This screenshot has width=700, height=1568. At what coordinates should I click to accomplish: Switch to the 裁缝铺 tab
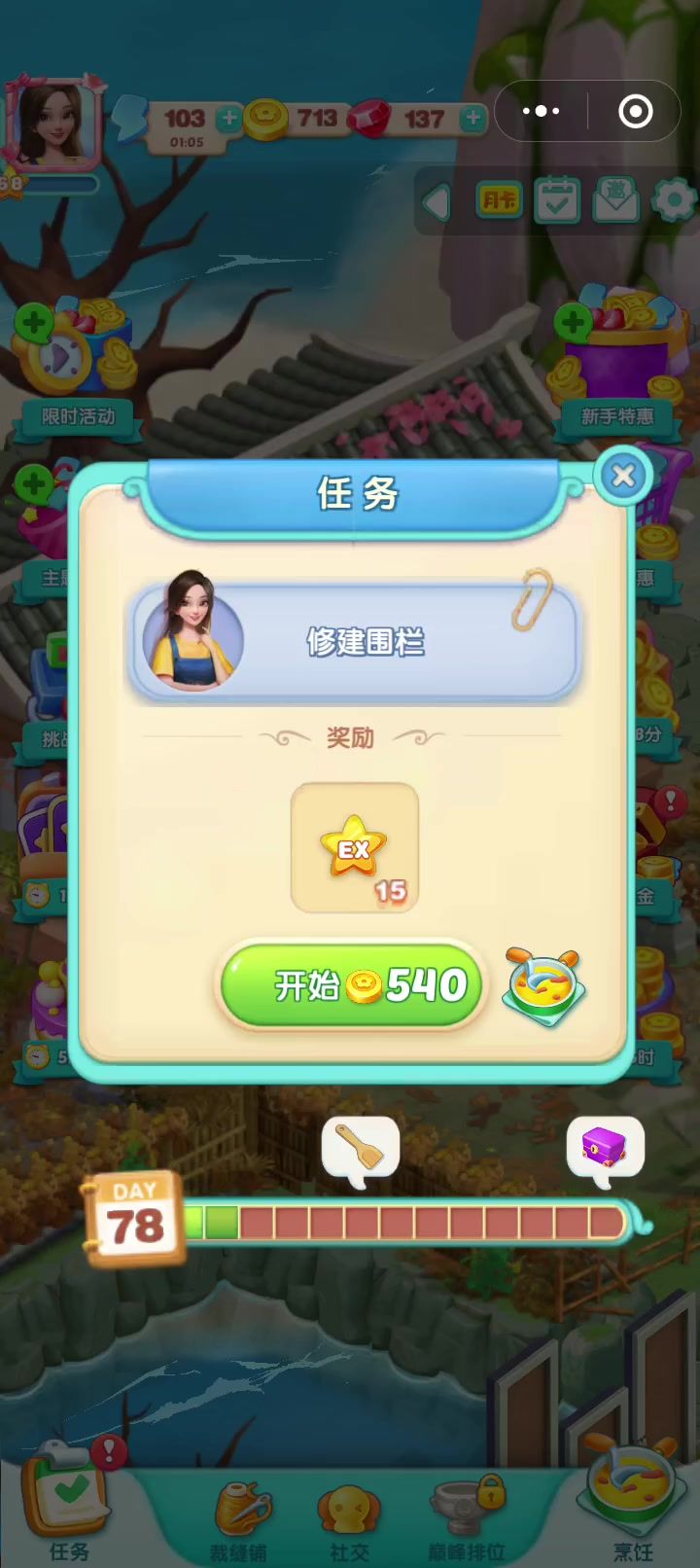239,1521
